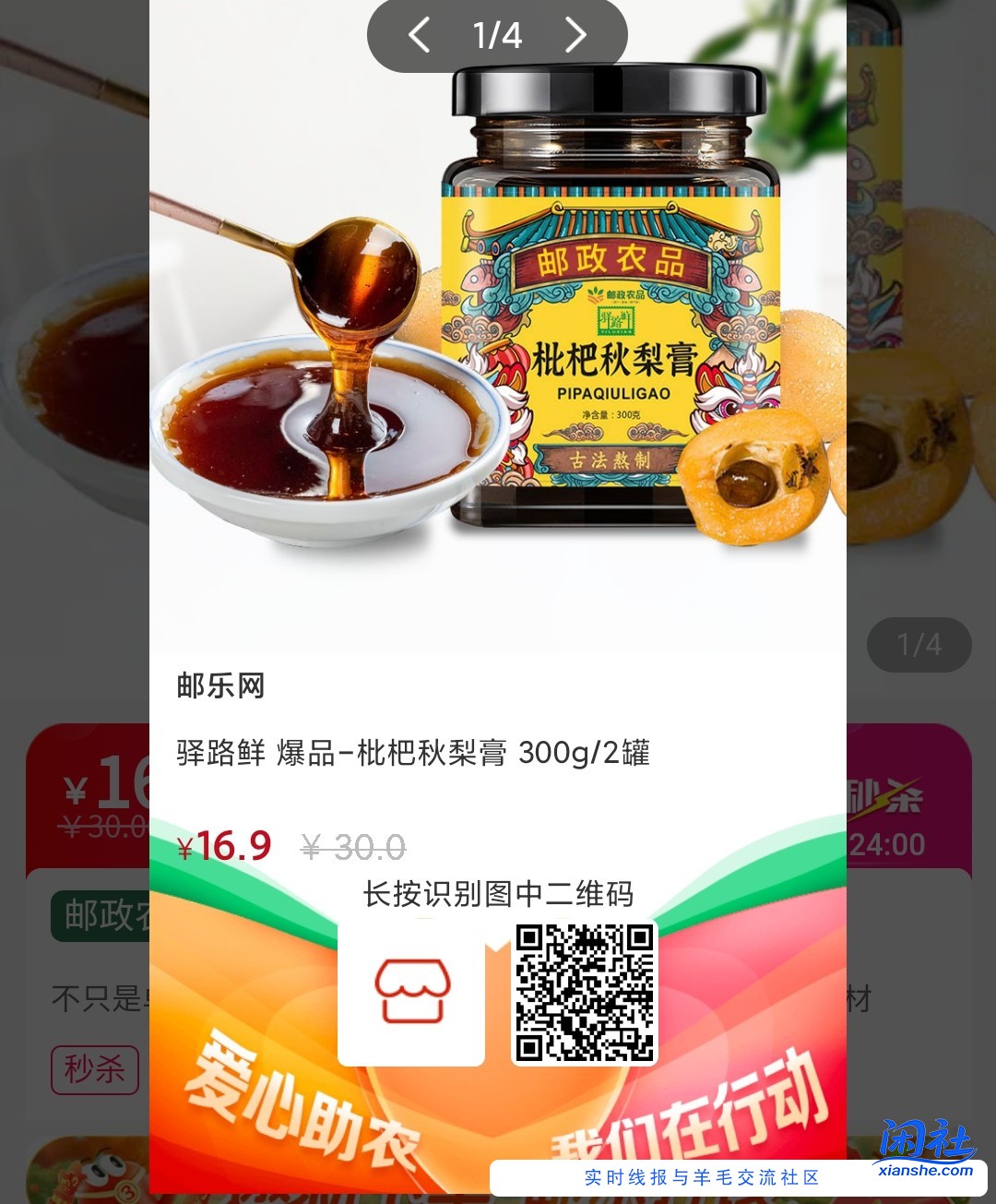Open the product title 驿路鲜 爆品-枇杷秋梨膏
The width and height of the screenshot is (996, 1204).
[x=412, y=755]
